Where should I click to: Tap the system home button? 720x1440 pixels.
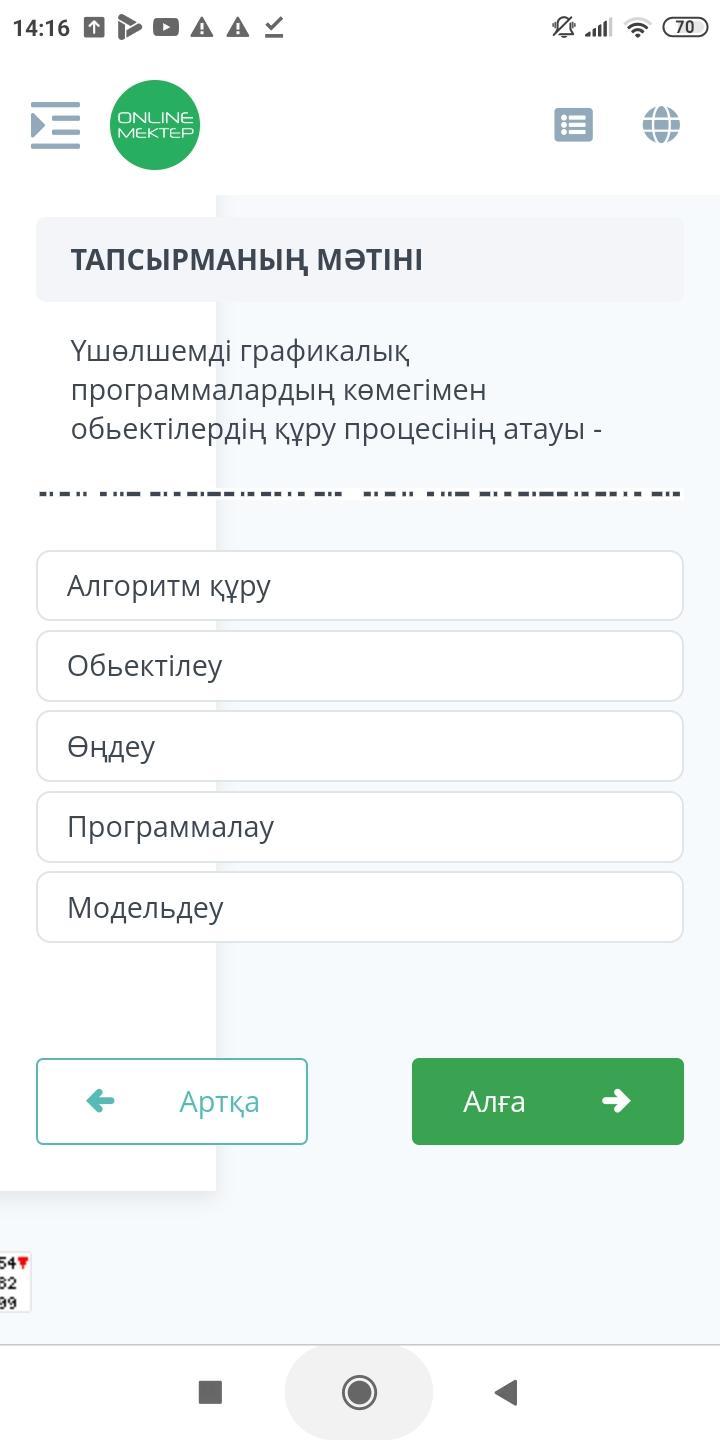[359, 1392]
